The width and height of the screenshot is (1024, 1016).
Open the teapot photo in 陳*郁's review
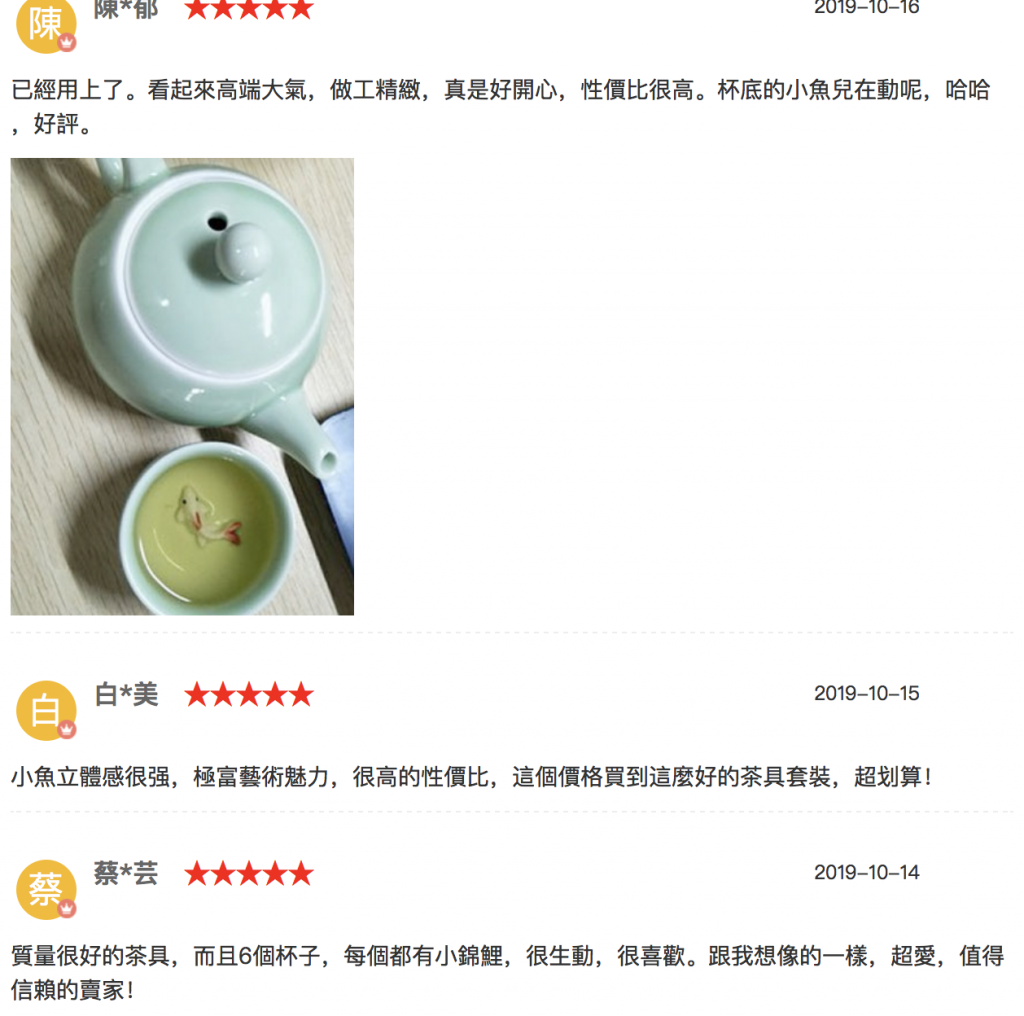pos(182,386)
